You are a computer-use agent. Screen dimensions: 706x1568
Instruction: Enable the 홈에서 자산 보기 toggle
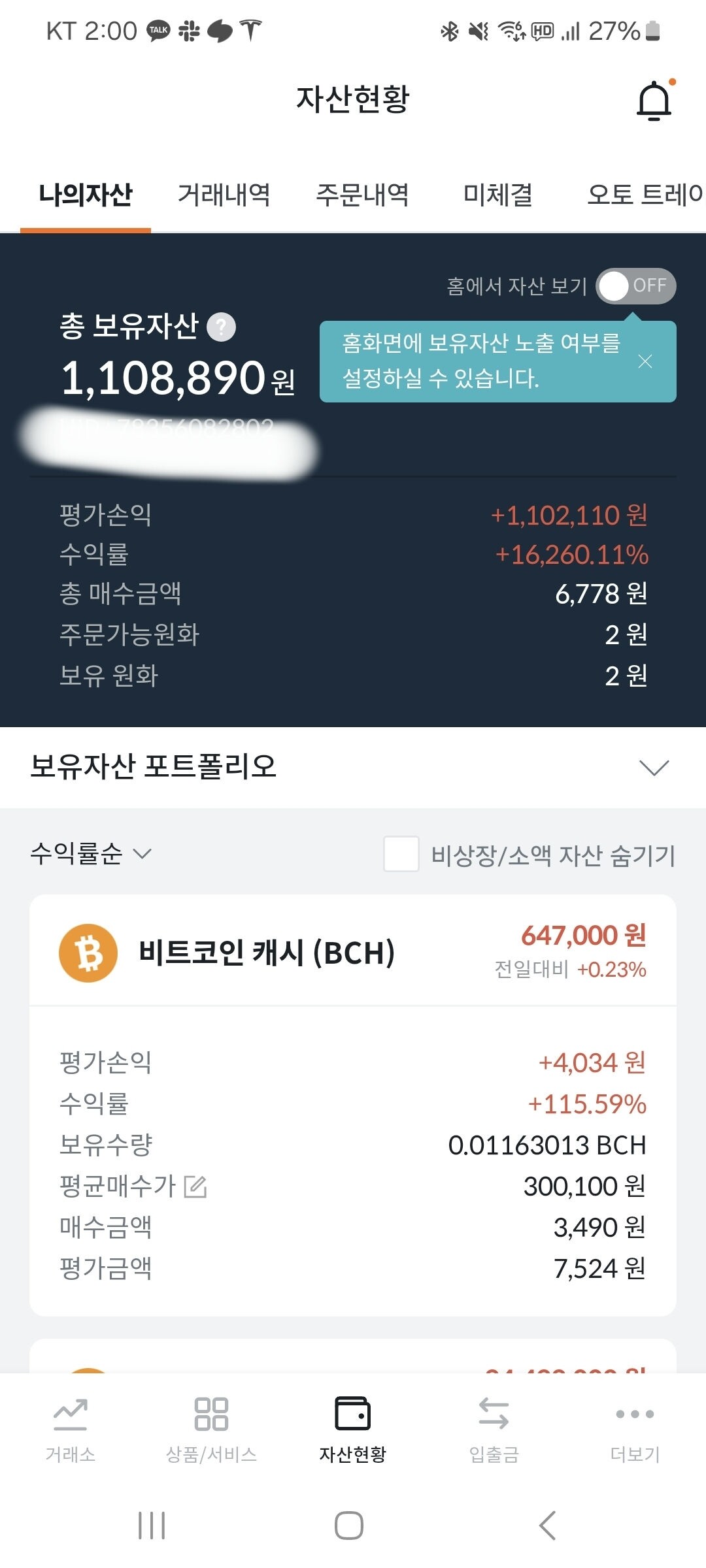pos(637,286)
